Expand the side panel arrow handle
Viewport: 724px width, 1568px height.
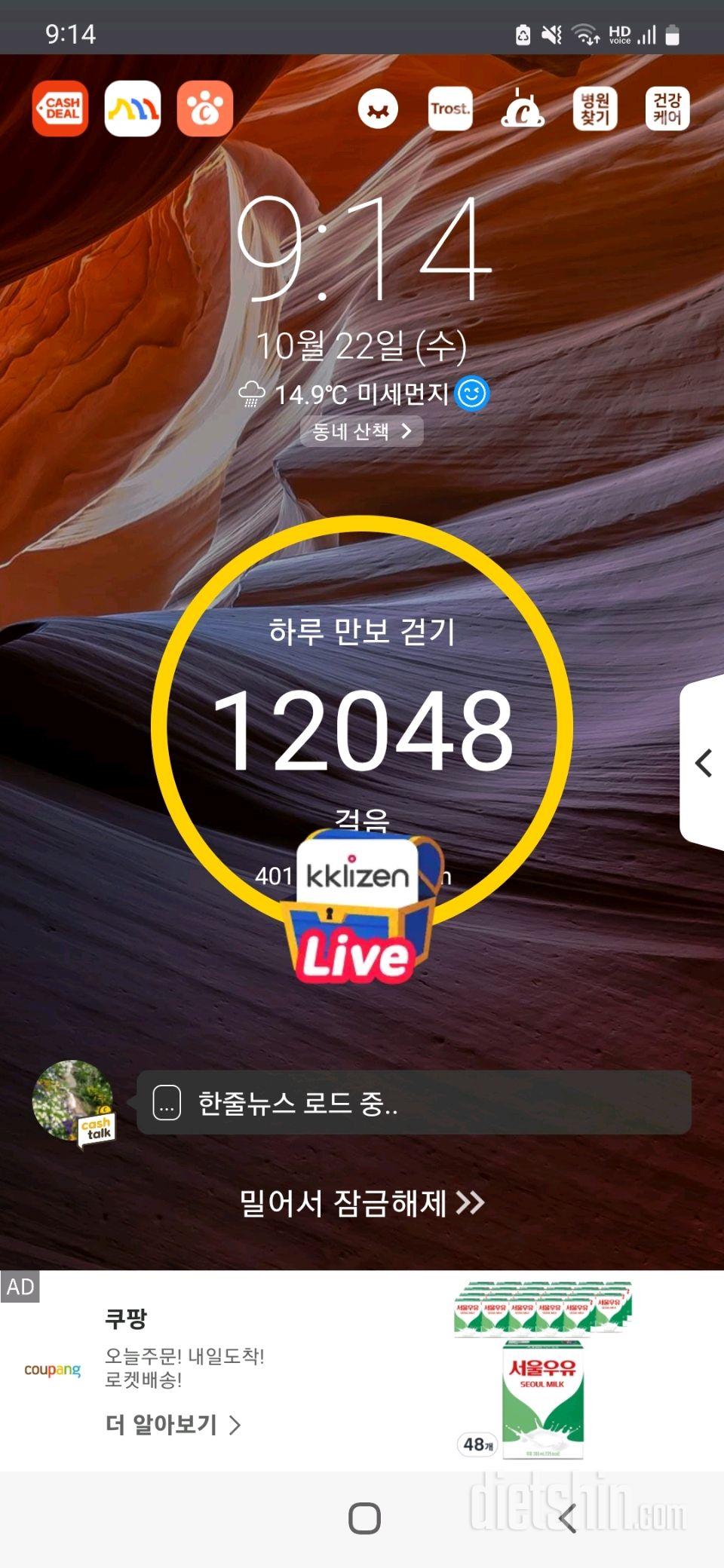click(x=703, y=763)
